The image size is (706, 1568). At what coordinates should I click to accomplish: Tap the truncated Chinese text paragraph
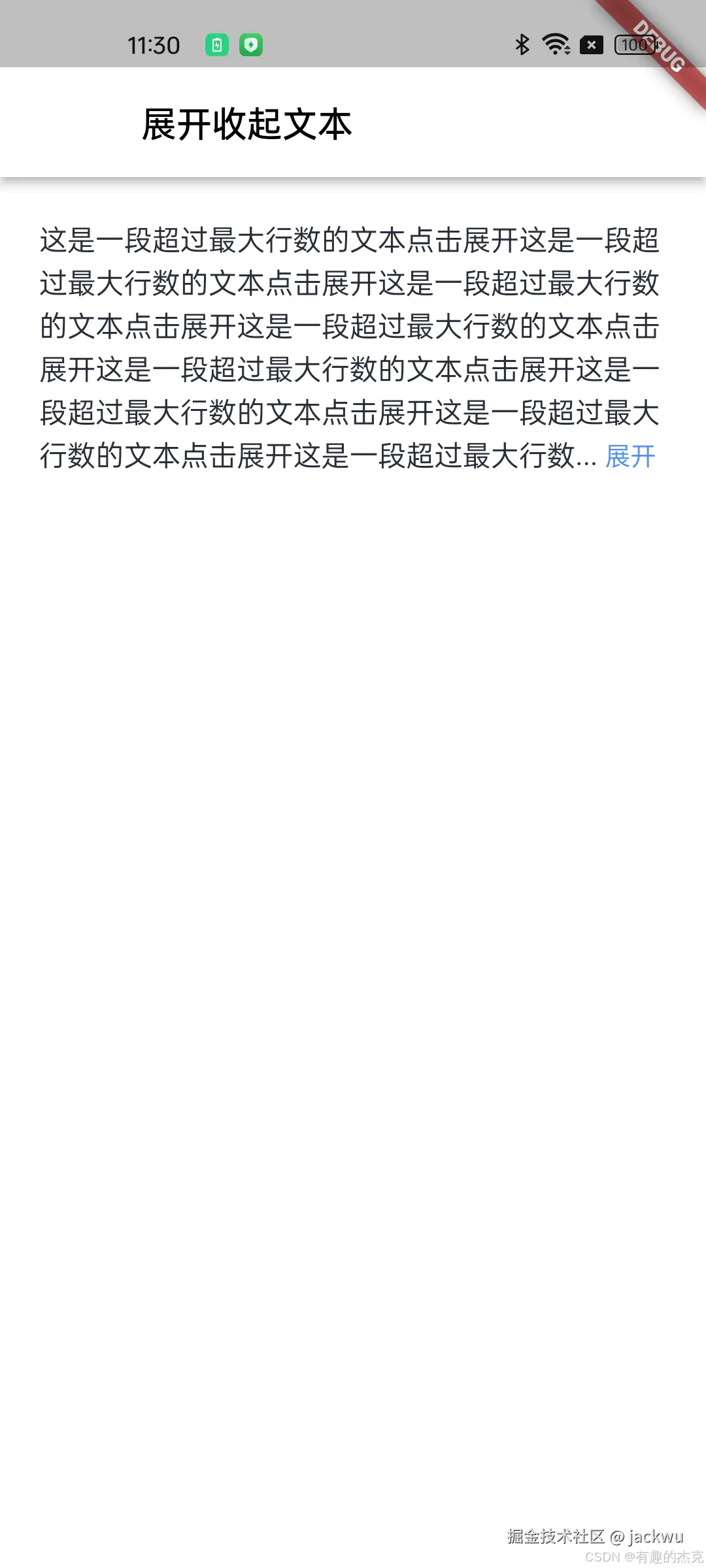click(x=346, y=346)
